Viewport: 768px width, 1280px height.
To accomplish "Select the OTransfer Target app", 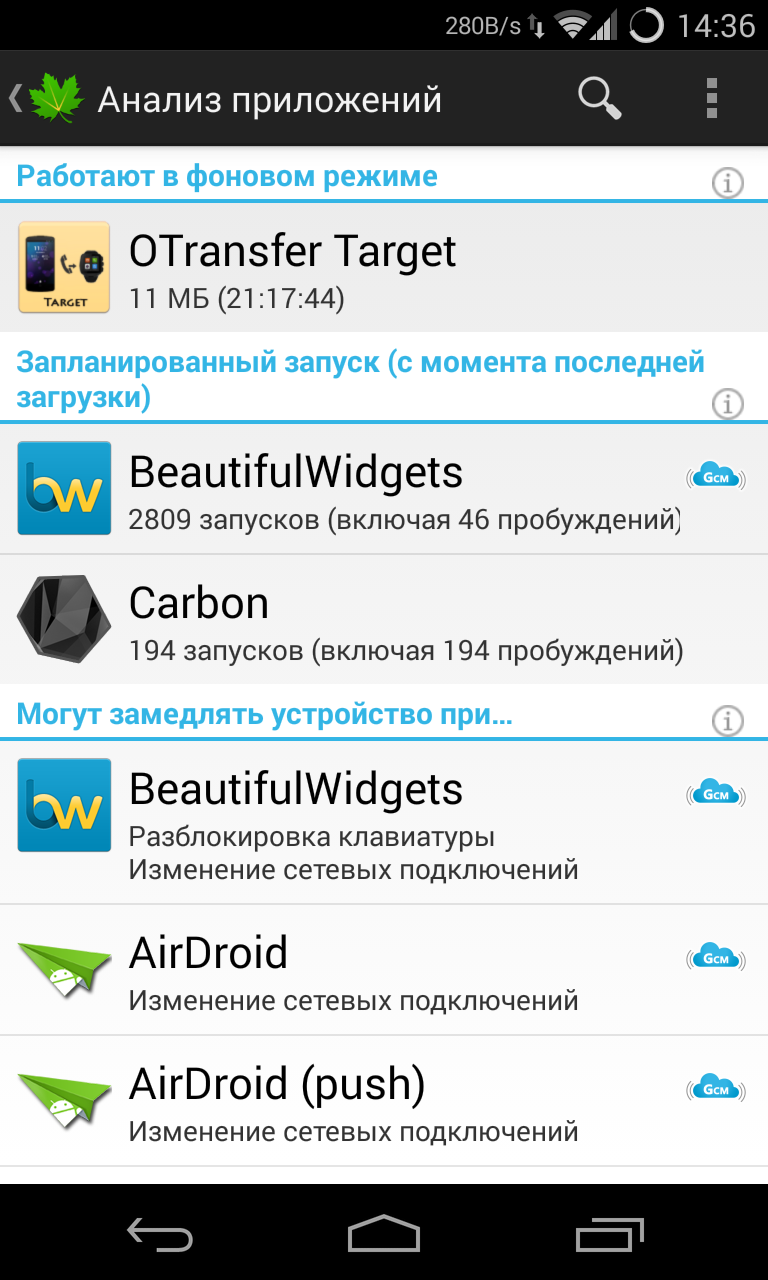I will 384,267.
